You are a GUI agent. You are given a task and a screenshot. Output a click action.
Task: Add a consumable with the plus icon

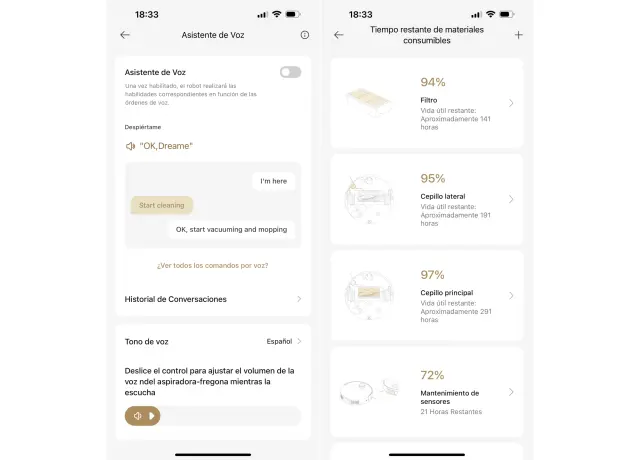point(518,35)
